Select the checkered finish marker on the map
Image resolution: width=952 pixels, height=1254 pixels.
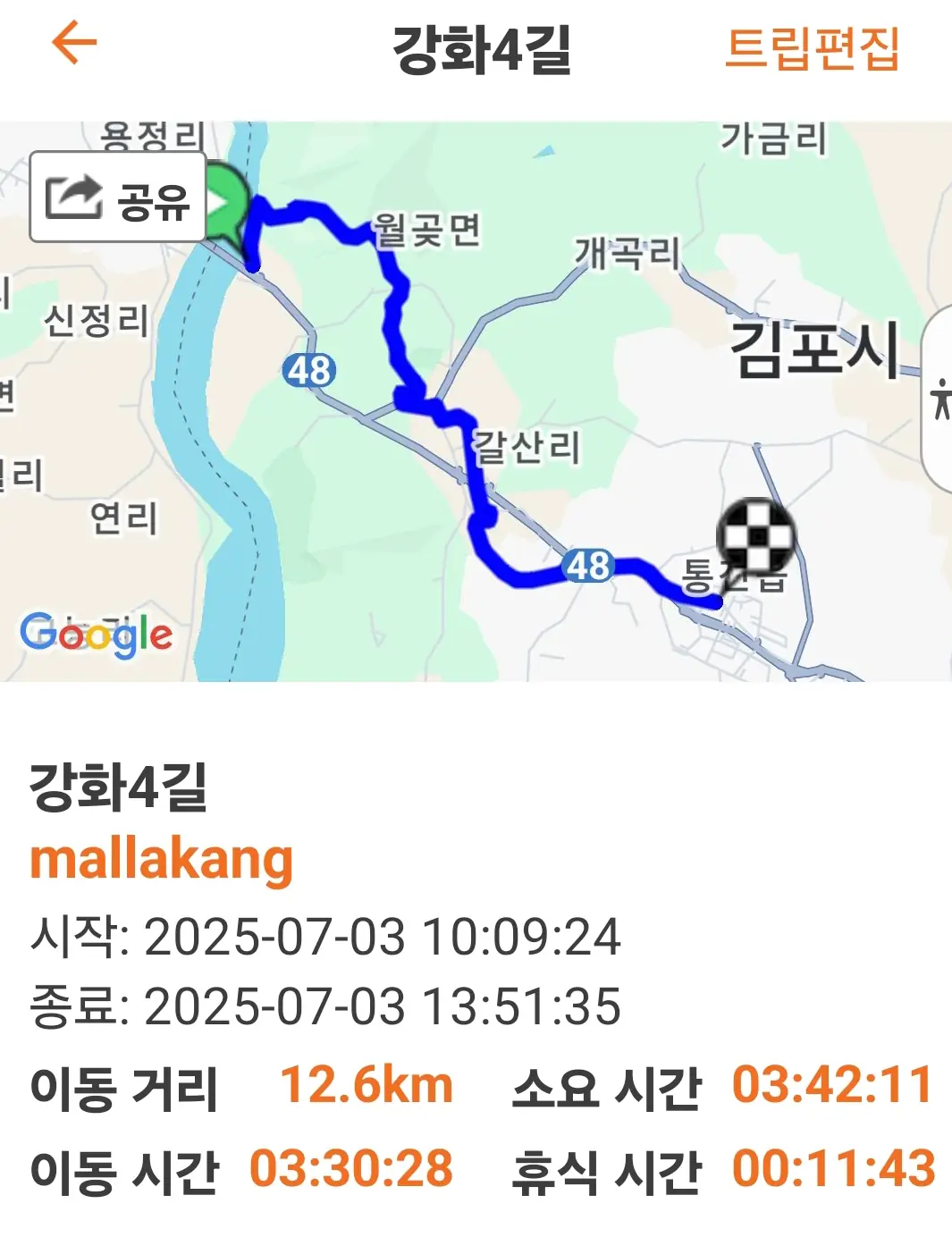(x=756, y=535)
